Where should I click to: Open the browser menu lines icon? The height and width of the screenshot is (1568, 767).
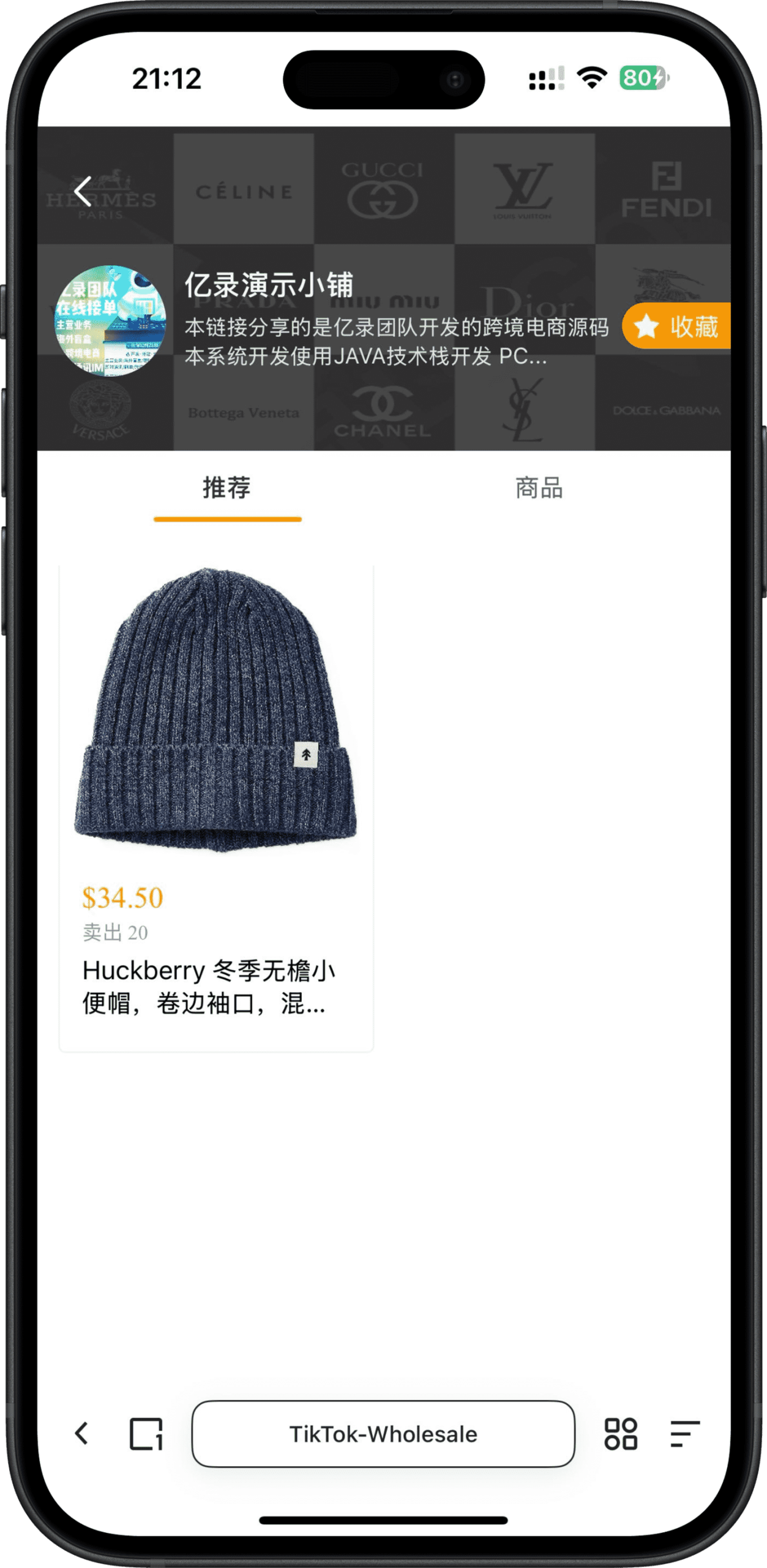[684, 1434]
